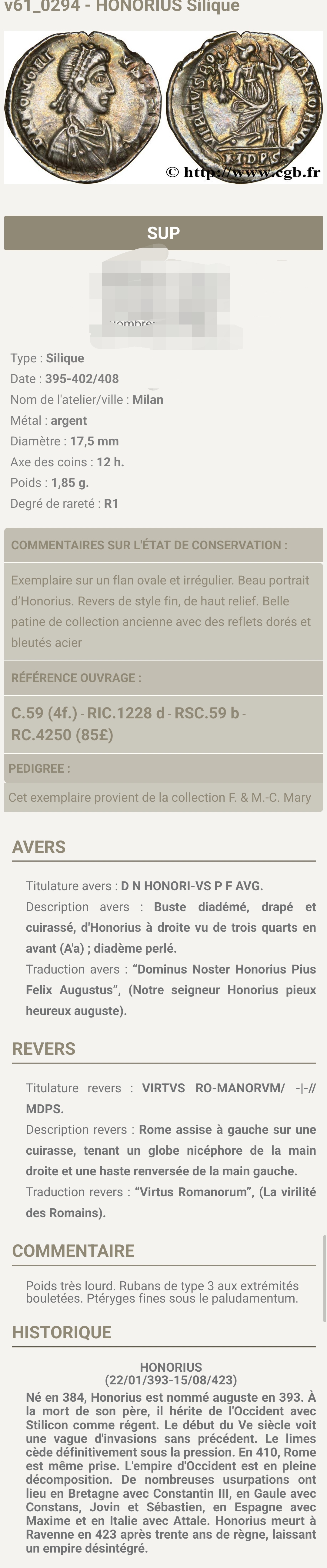Enlarge the Honorius silique coin photo
Viewport: 327px width, 1568px height.
pyautogui.click(x=163, y=107)
